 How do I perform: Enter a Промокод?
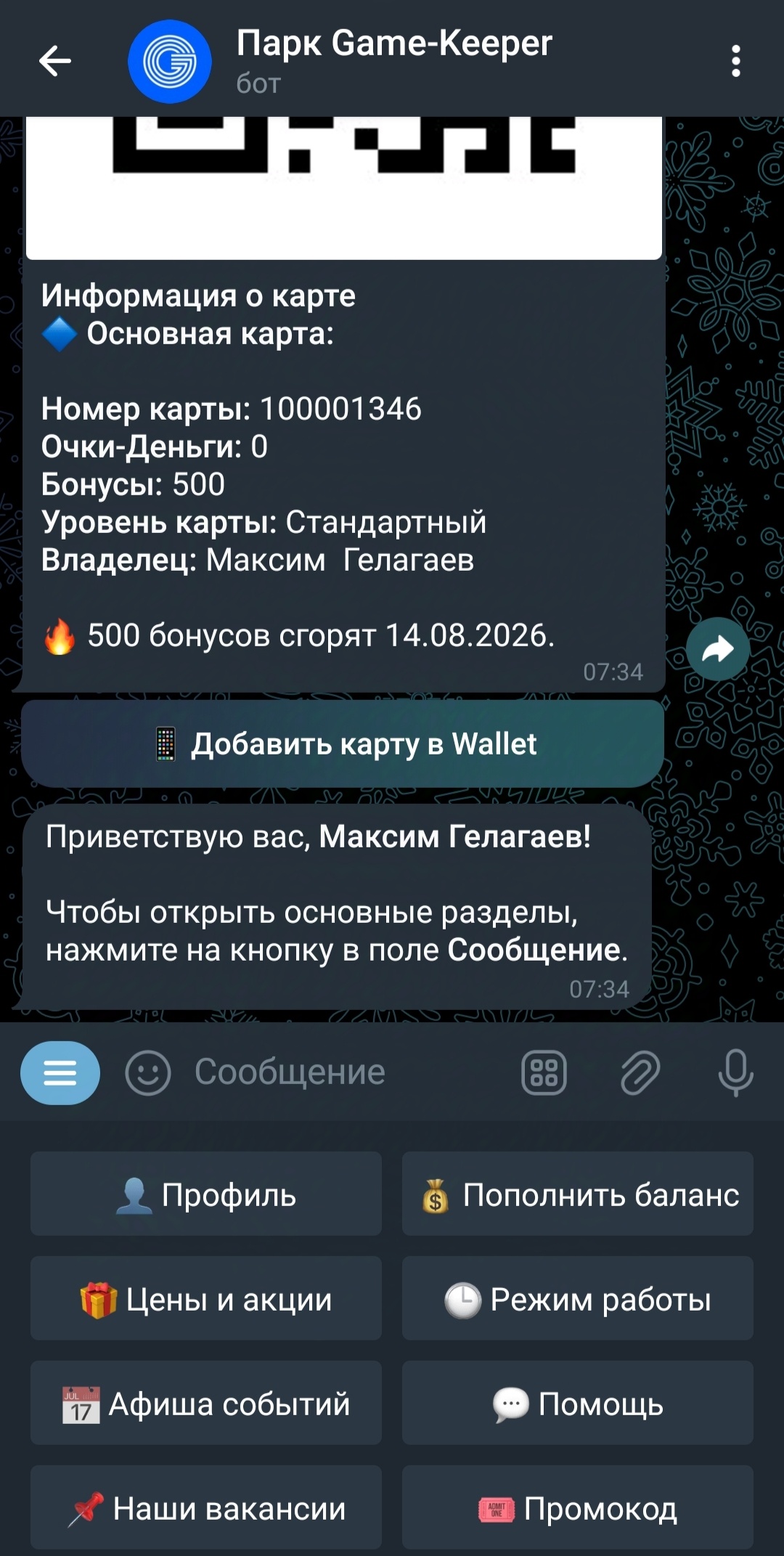(578, 1507)
